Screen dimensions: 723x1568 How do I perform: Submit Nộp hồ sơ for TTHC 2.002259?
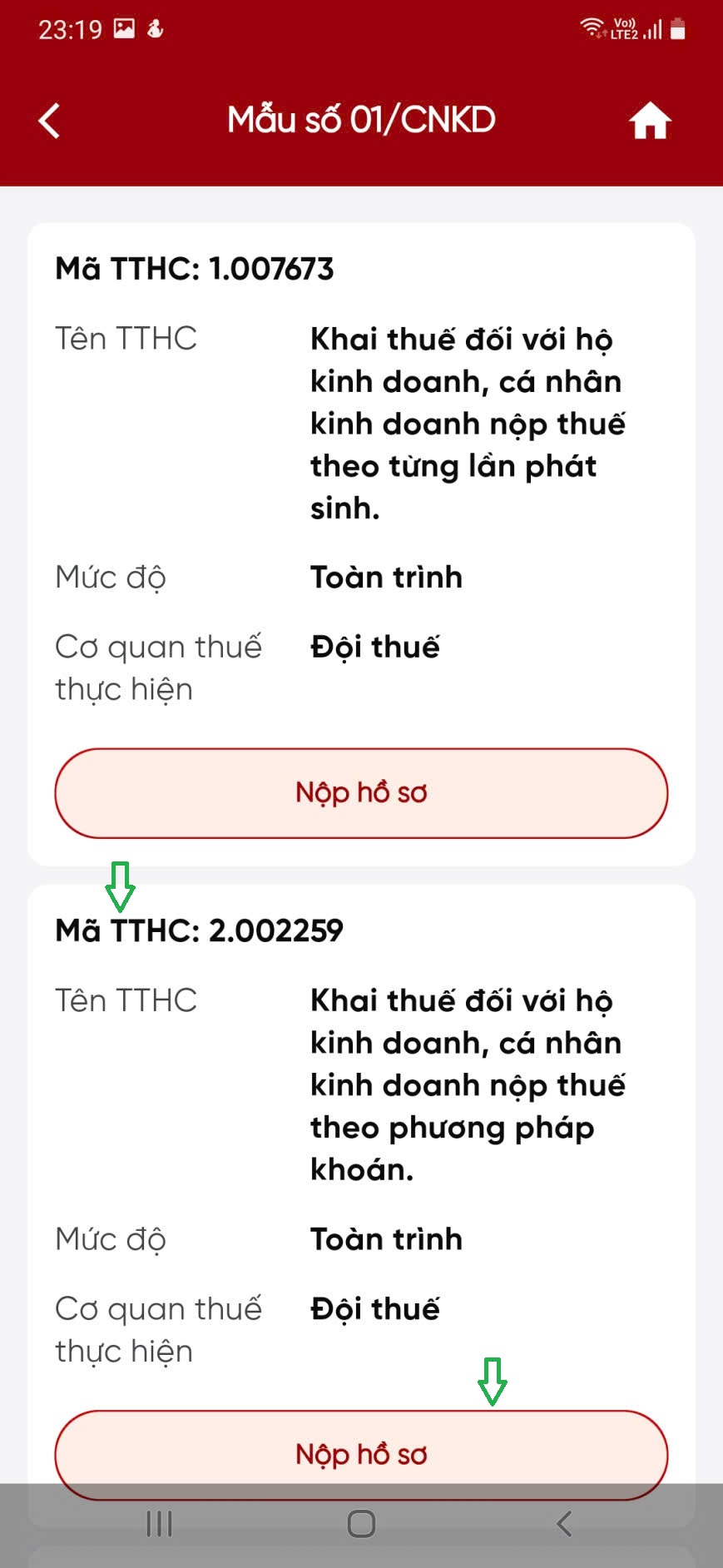(361, 1453)
